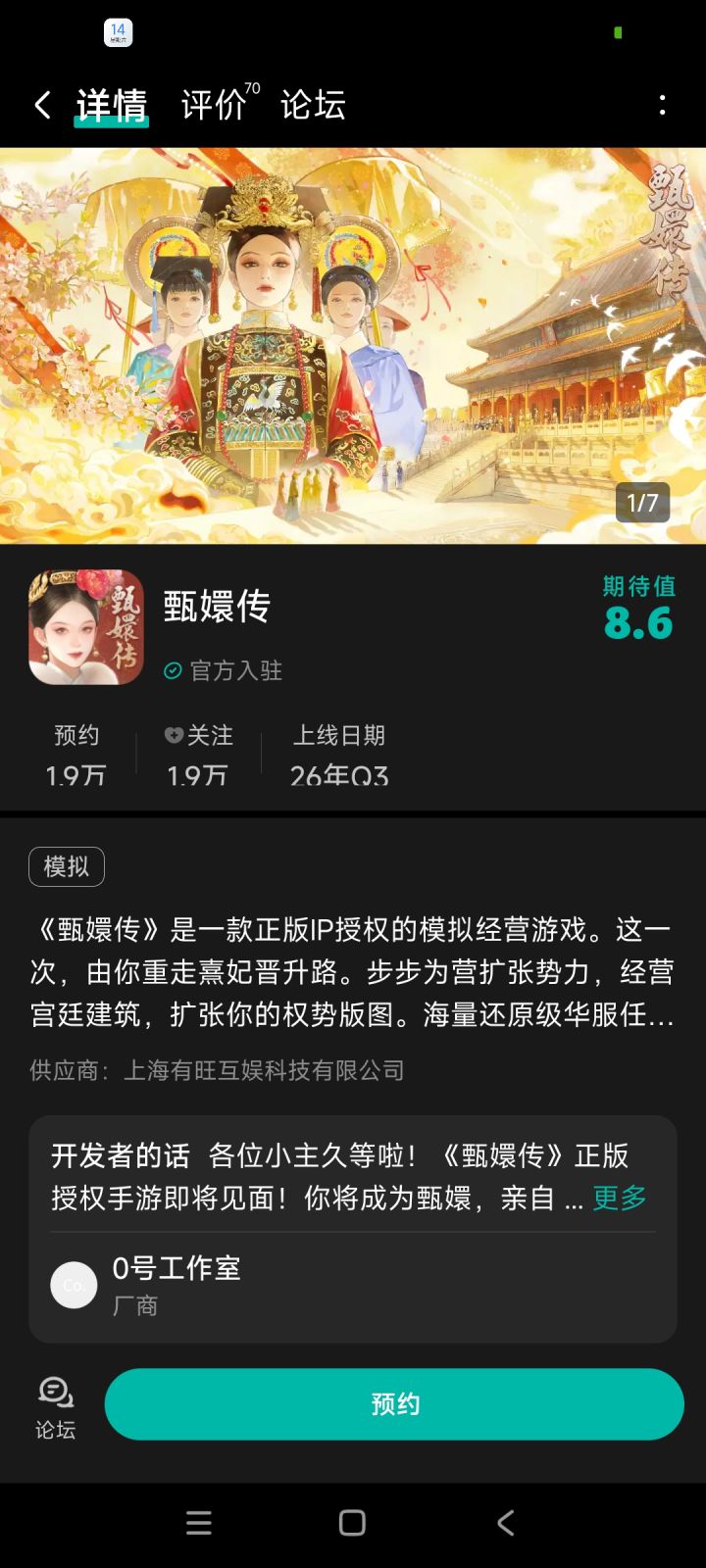Screen dimensions: 706x1568
Task: Tap the Android recent apps icon
Action: point(198,1523)
